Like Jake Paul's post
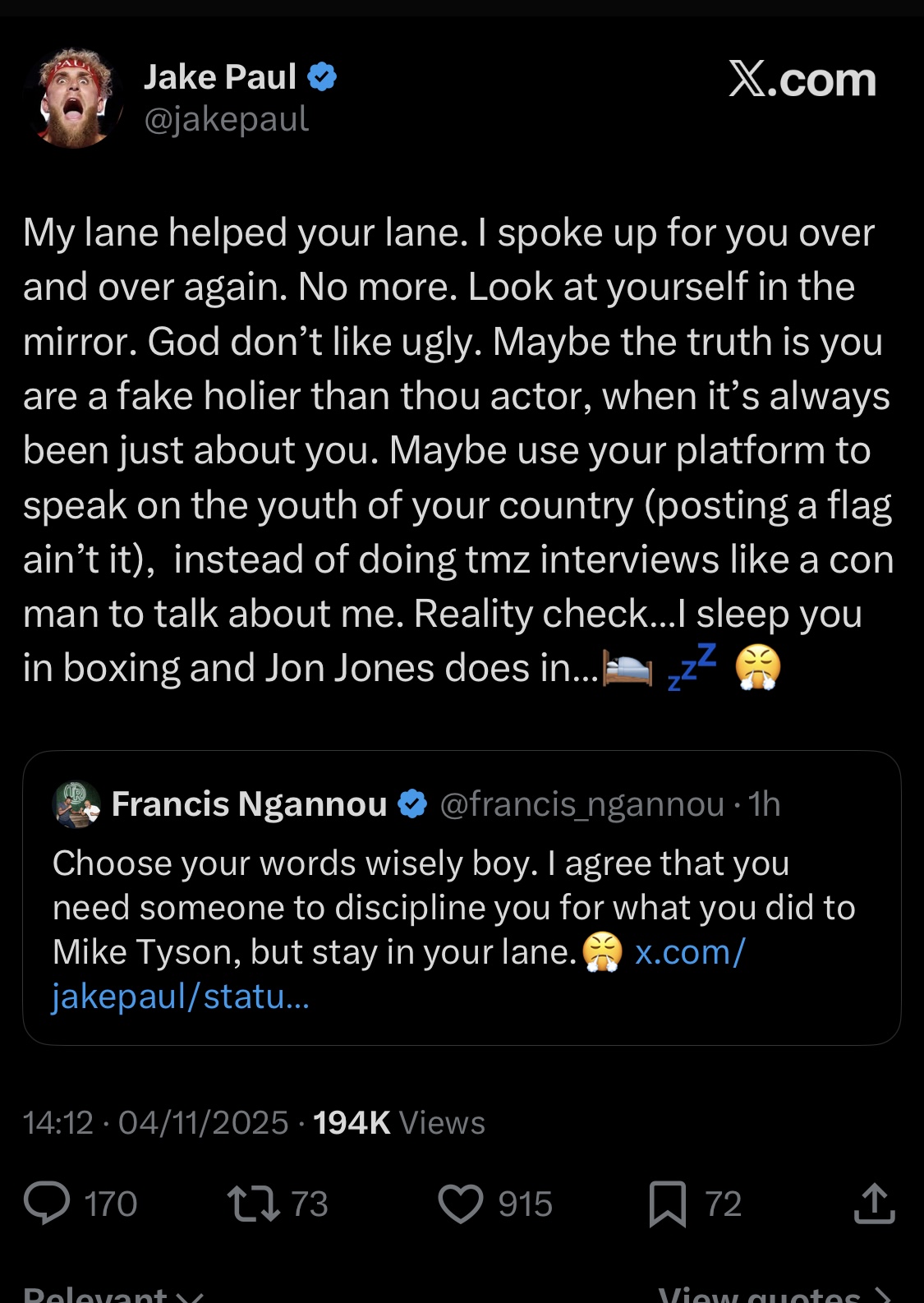924x1303 pixels. click(461, 1204)
